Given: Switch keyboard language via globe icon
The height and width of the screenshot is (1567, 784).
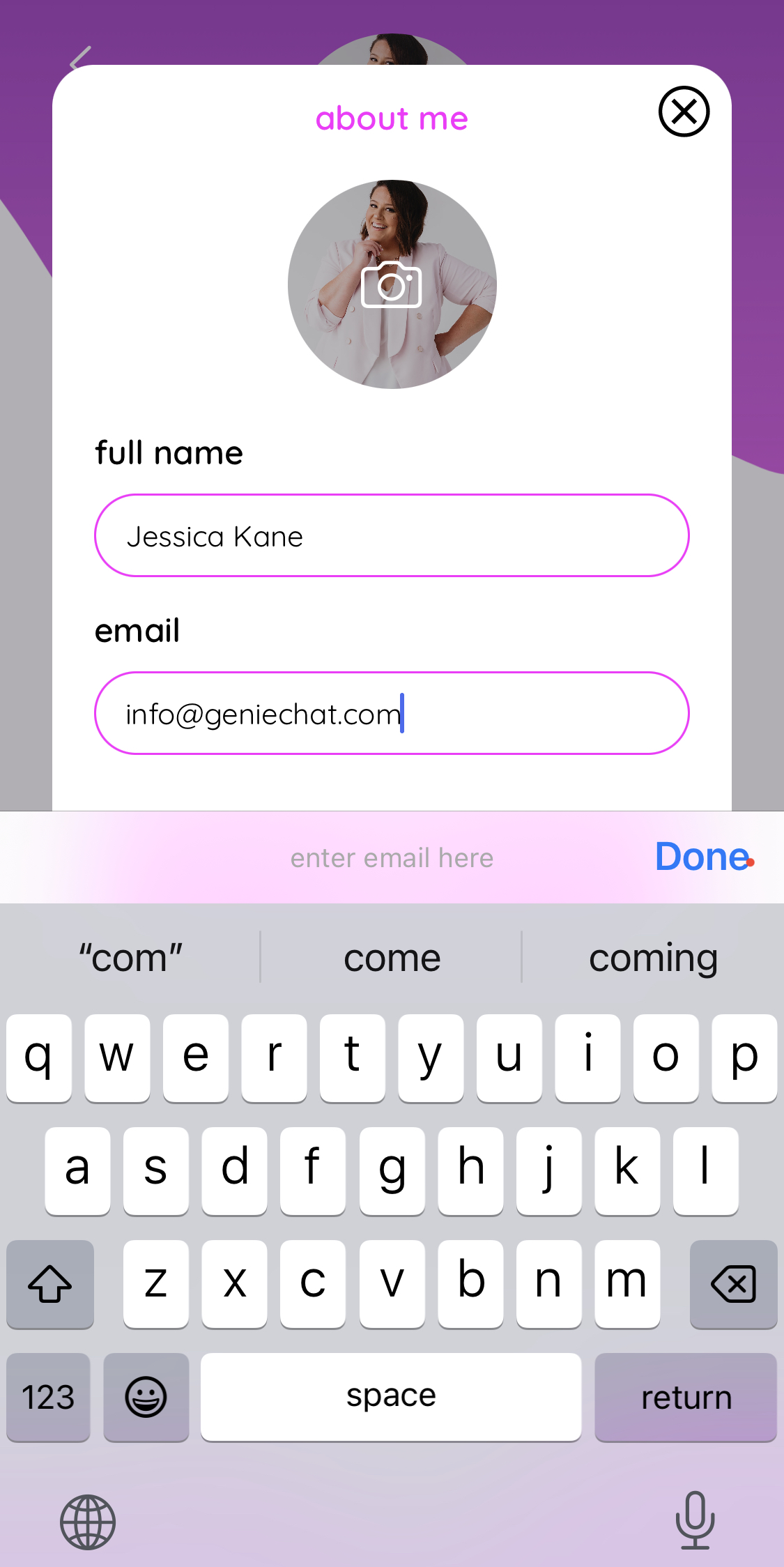Looking at the screenshot, I should (88, 1522).
